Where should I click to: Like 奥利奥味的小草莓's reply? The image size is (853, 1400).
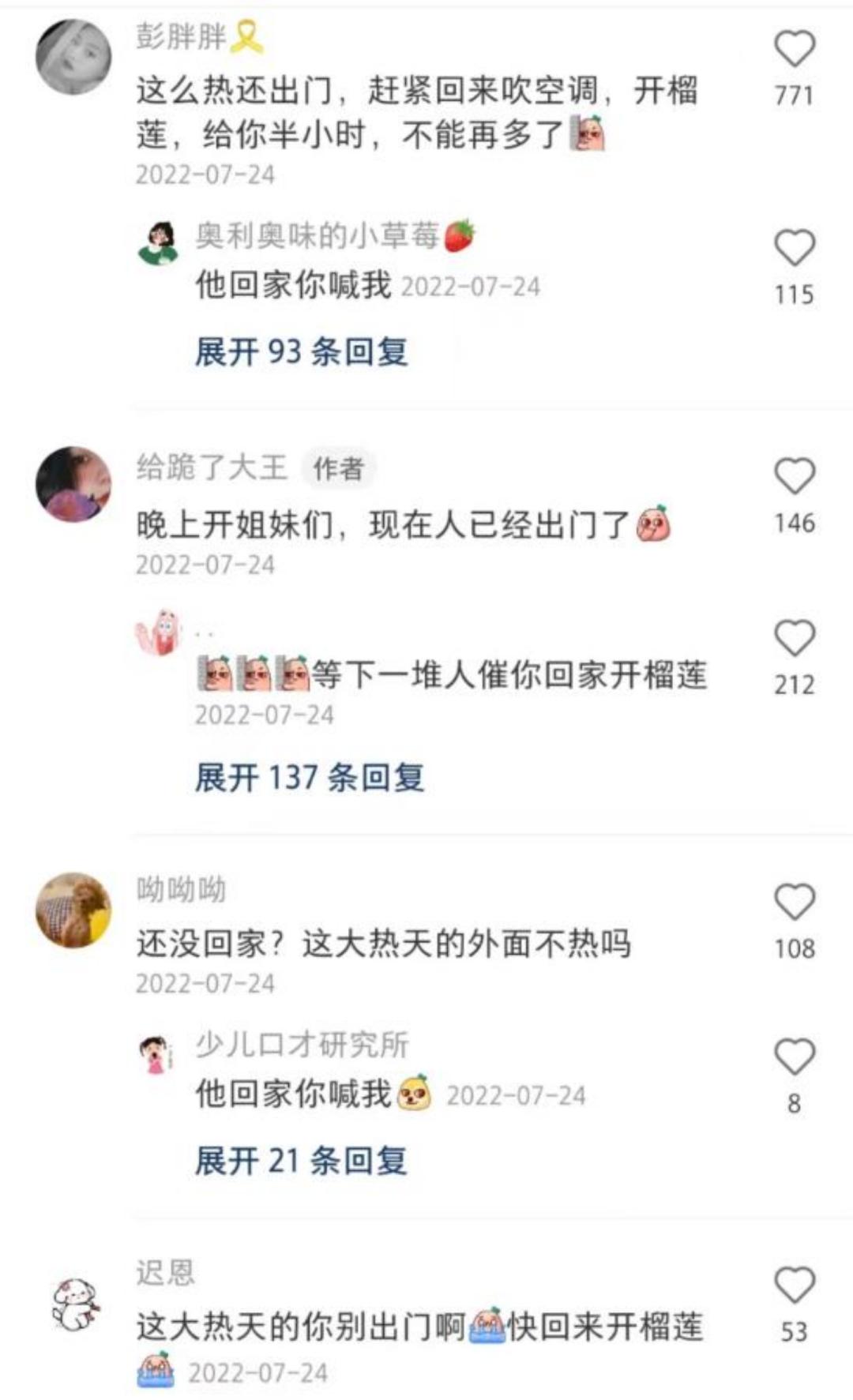click(794, 248)
